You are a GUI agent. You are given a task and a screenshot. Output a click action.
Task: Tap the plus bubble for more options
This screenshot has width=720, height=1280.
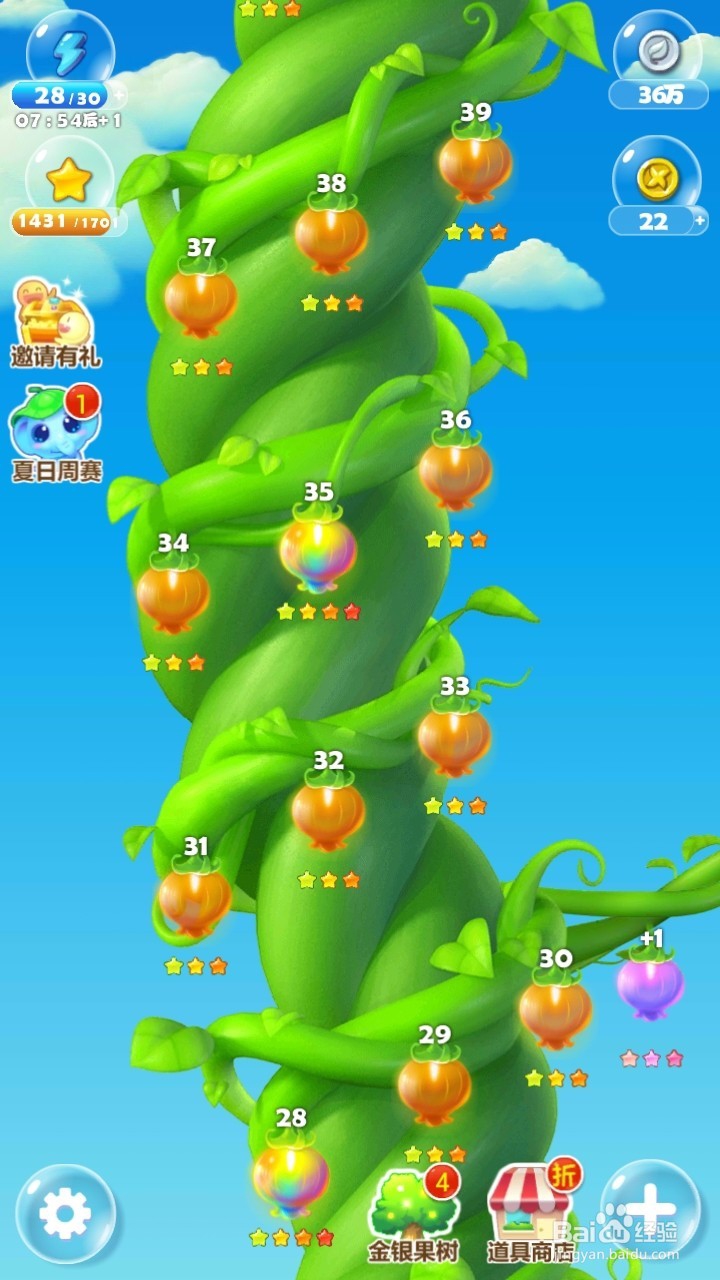[651, 1210]
